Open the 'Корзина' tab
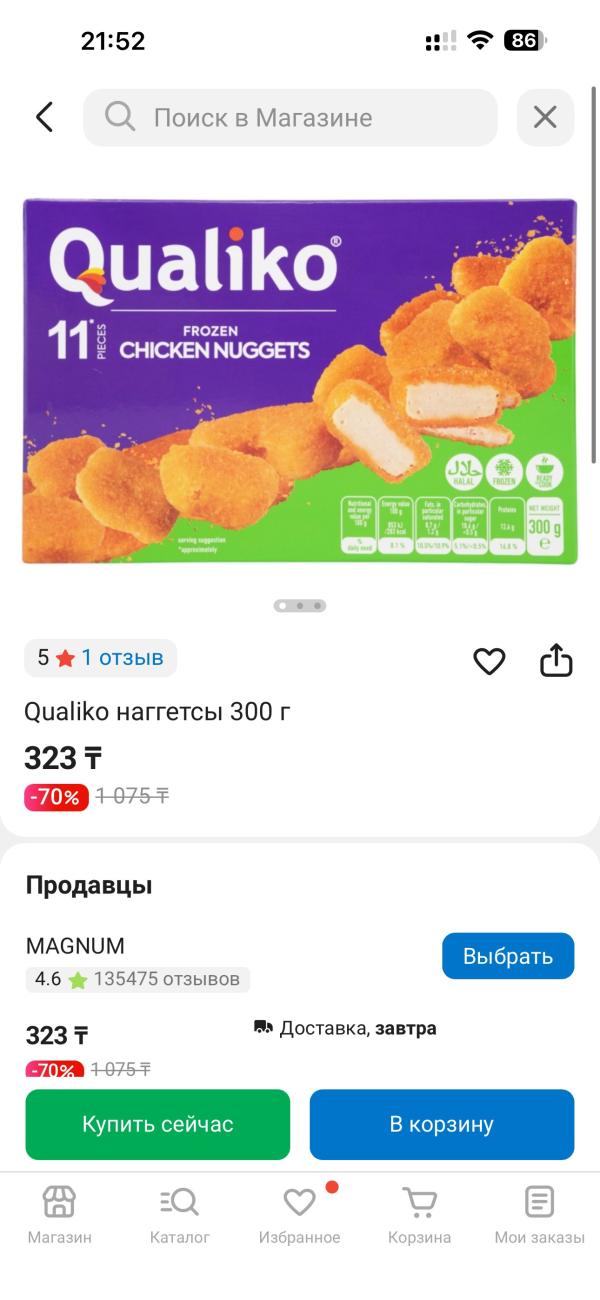 420,1214
